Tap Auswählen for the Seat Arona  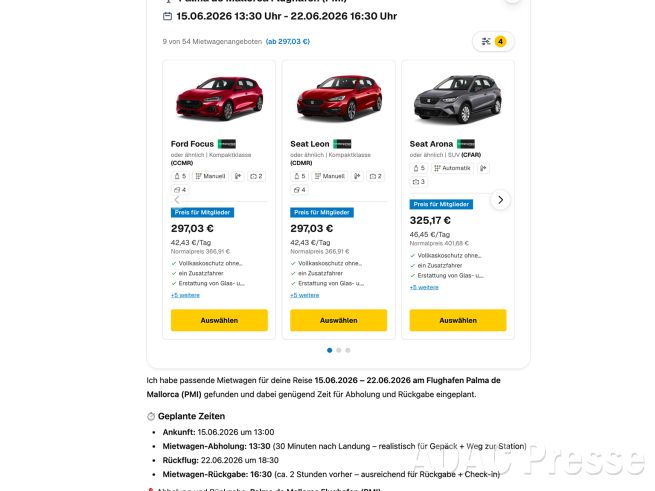458,320
